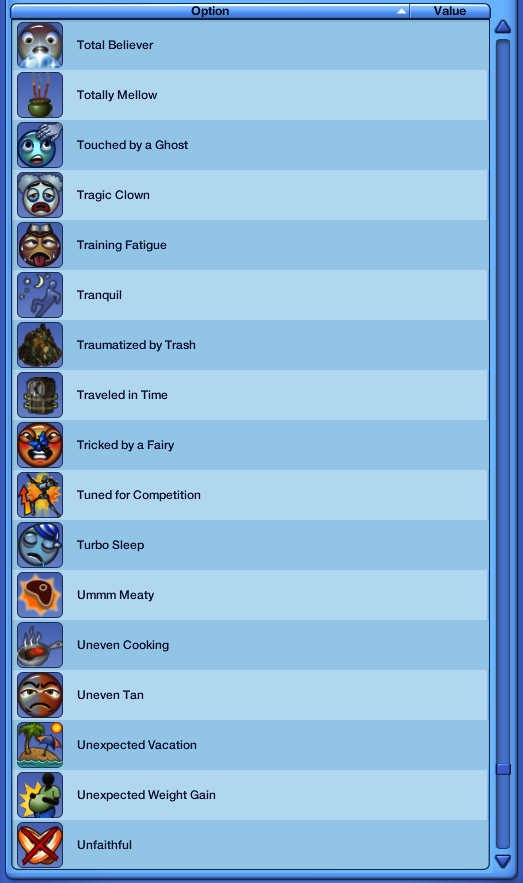Choose the Totally Mellow row

[x=250, y=95]
